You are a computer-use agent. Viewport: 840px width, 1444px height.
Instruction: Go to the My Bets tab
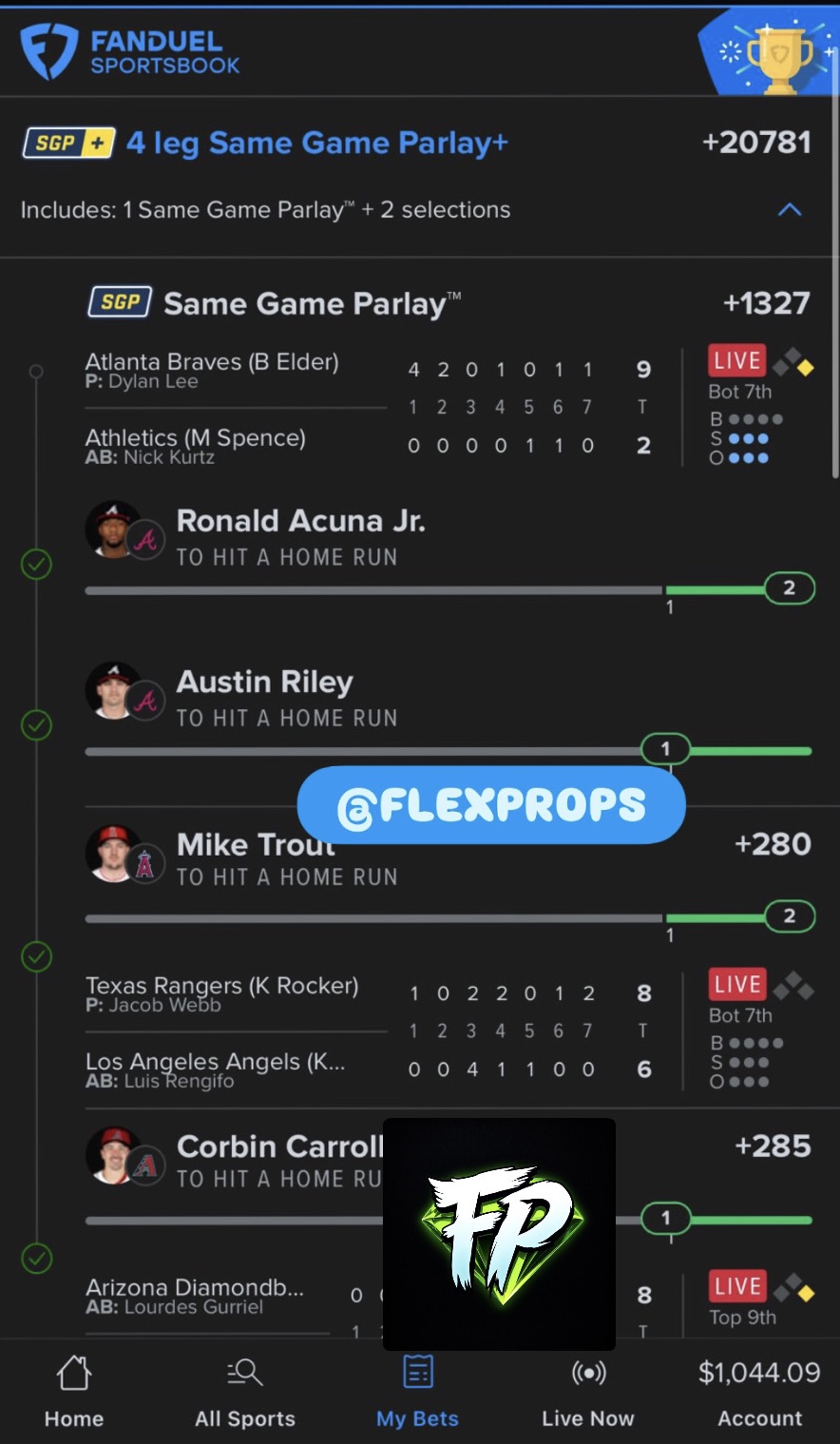[417, 1392]
